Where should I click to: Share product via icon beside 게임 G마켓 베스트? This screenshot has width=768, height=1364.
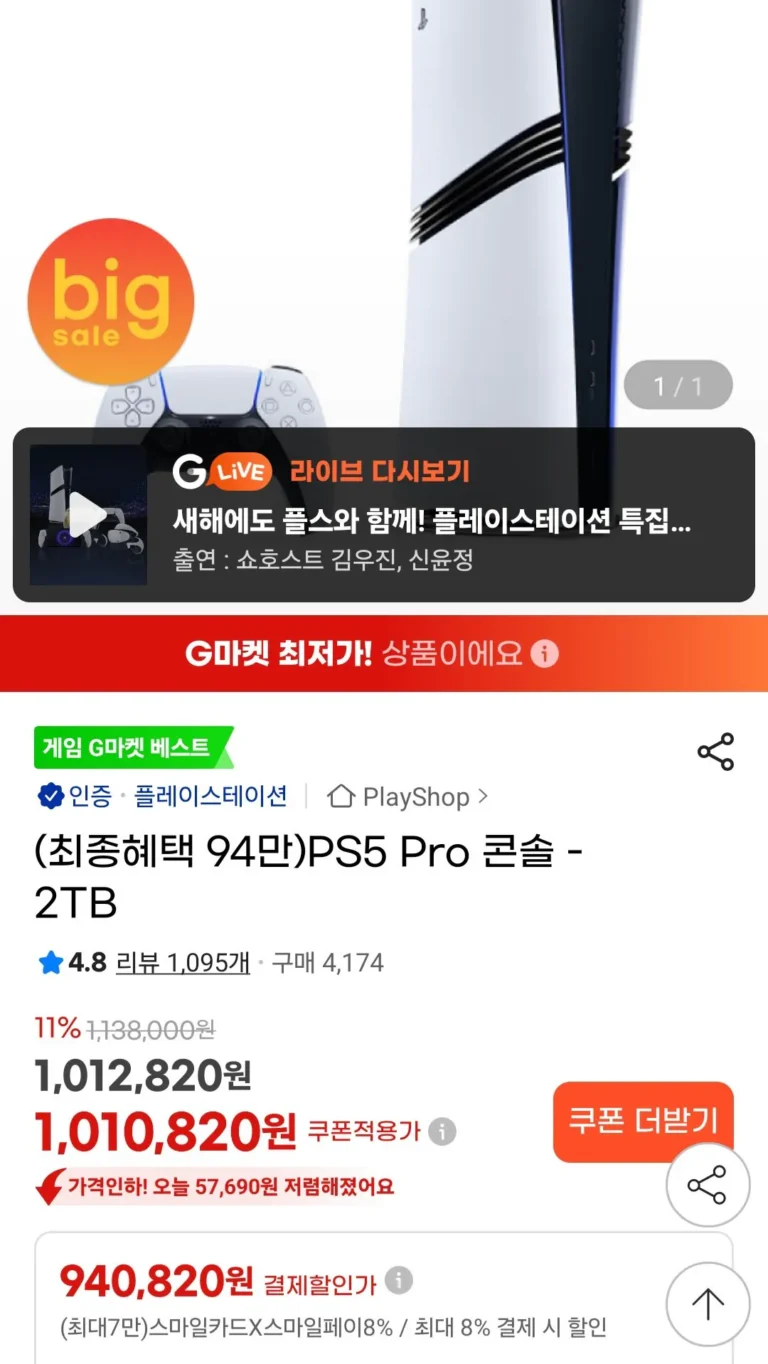click(x=715, y=752)
